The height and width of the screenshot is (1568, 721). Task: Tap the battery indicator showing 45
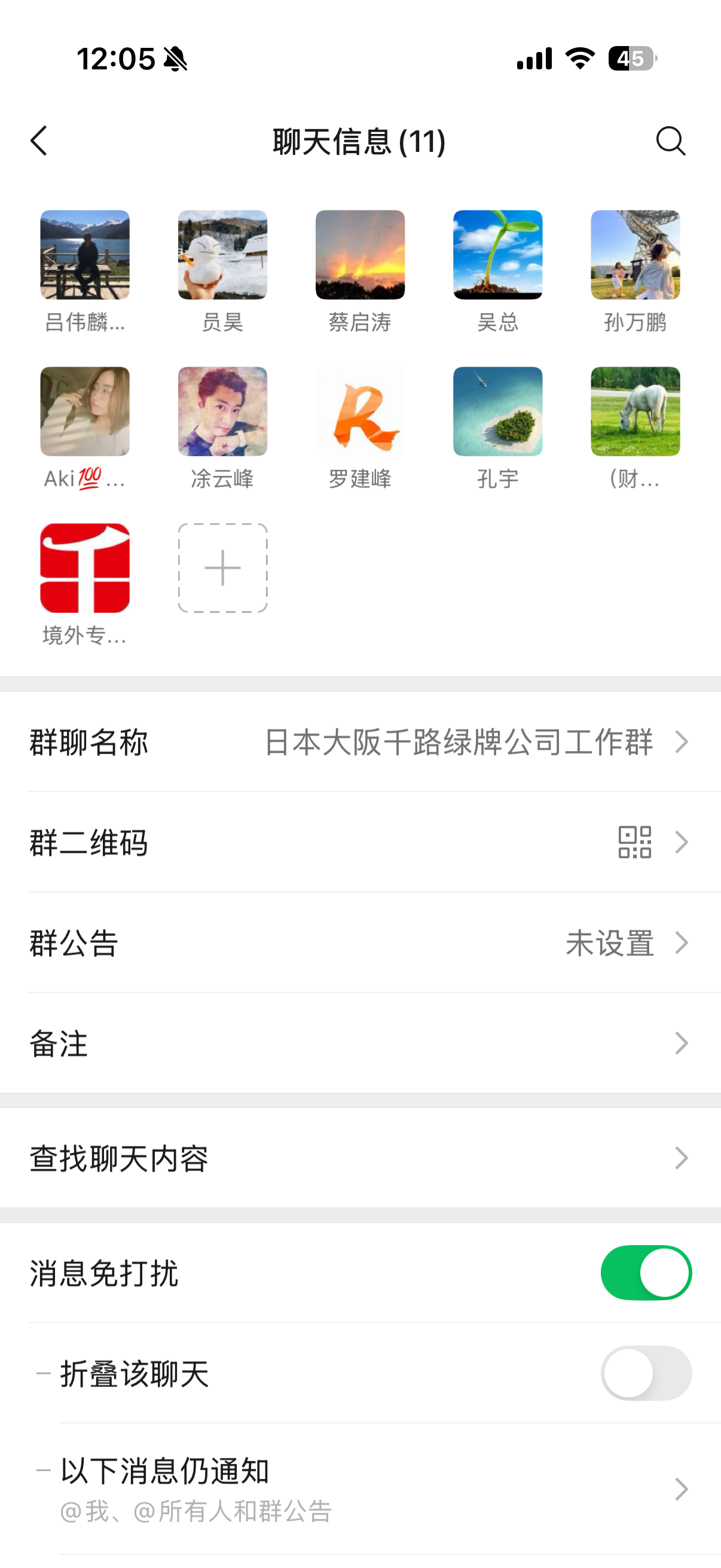(x=631, y=59)
